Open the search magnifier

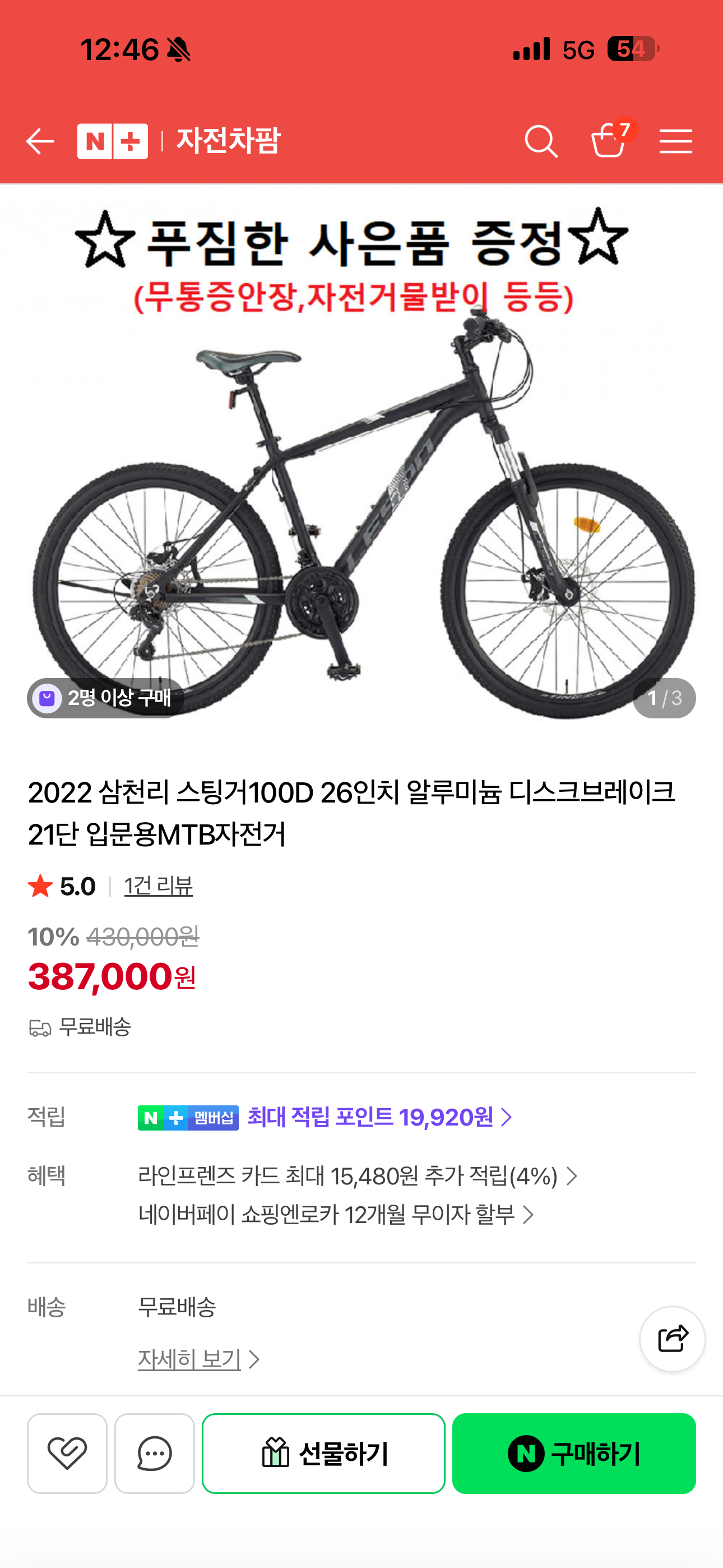pyautogui.click(x=541, y=141)
